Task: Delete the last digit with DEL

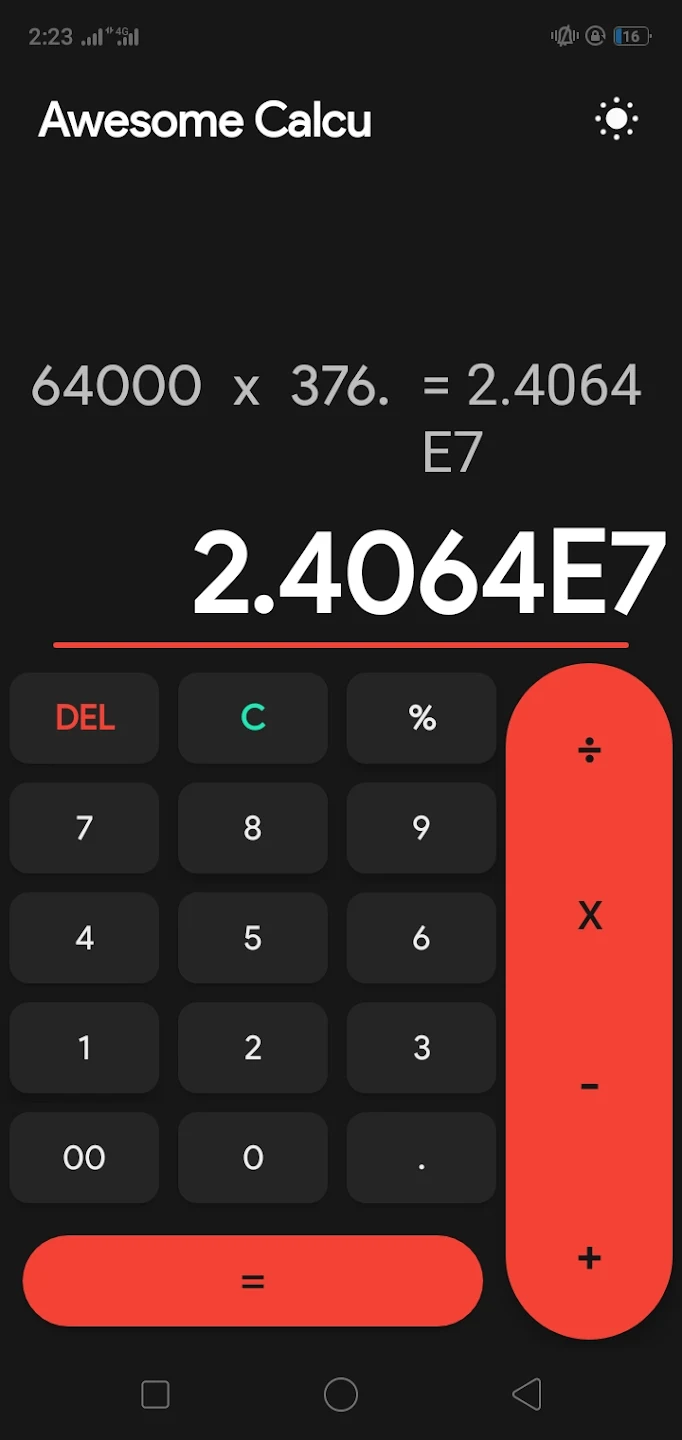Action: tap(84, 718)
